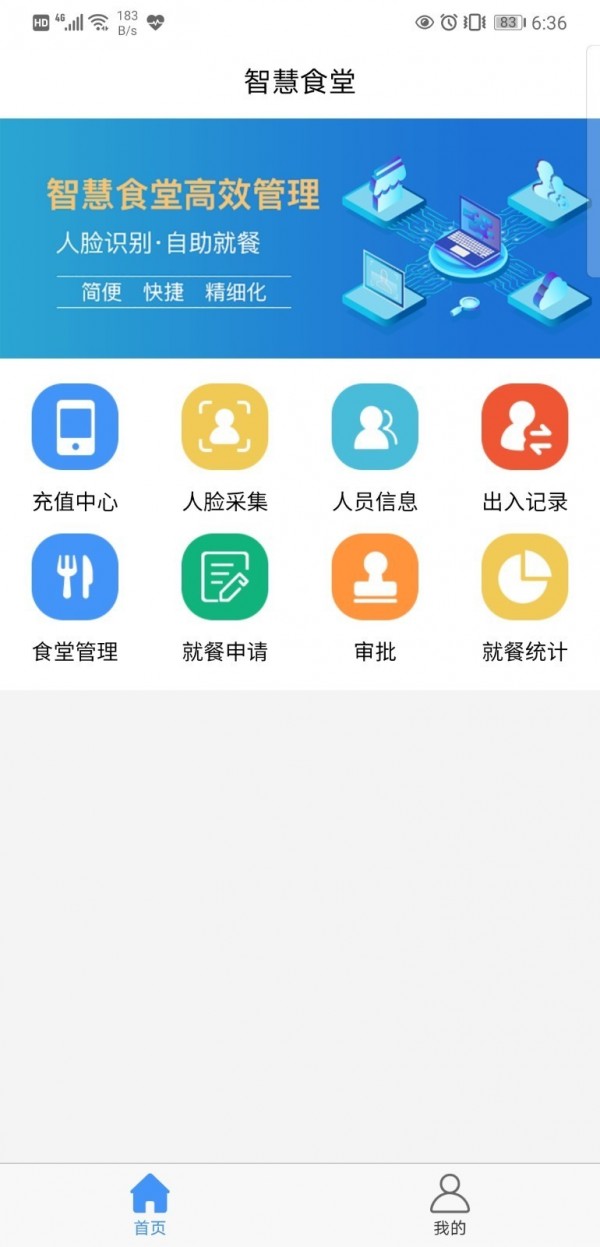Viewport: 600px width, 1247px height.
Task: Tap the 智慧食堂高效管理 banner
Action: click(300, 238)
